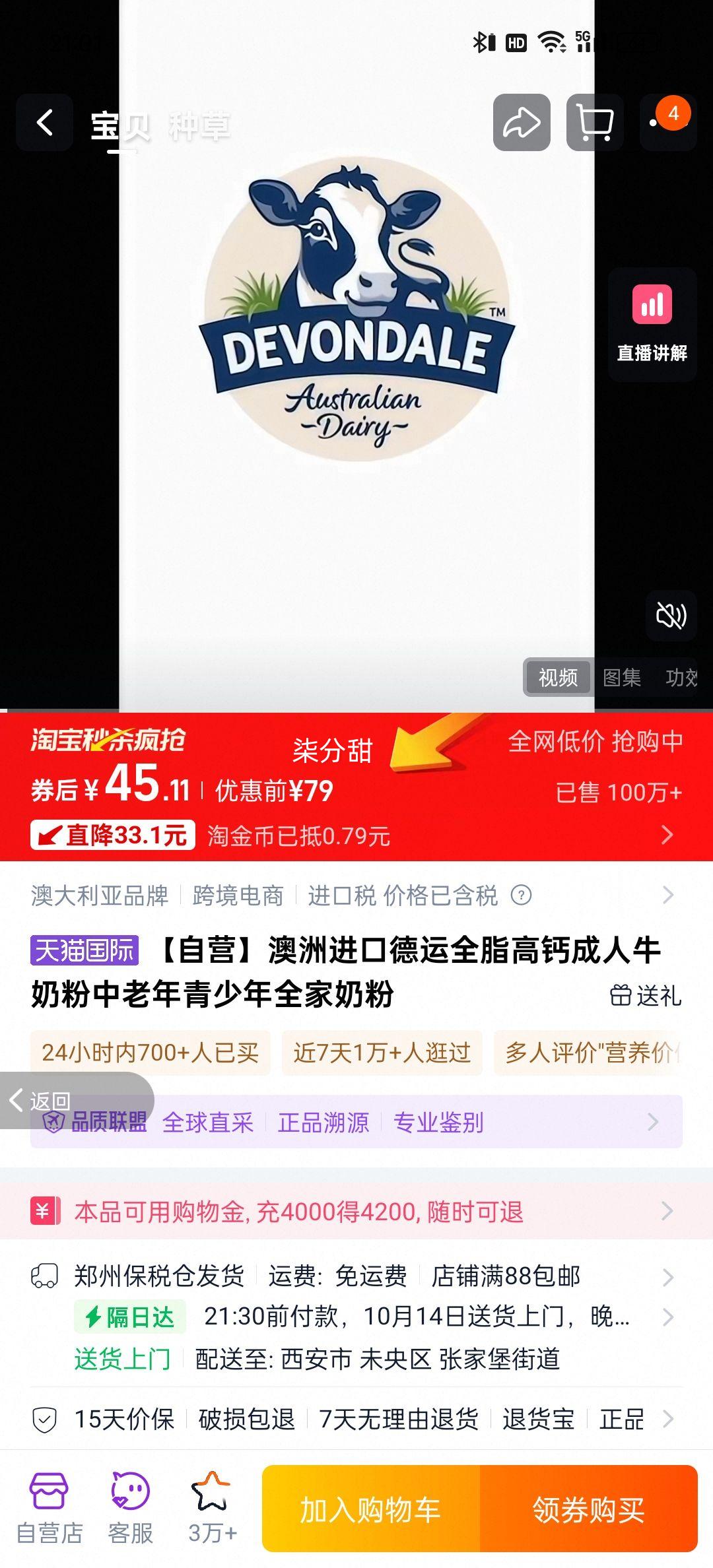Viewport: 713px width, 1568px height.
Task: Open 直播讲解 live explanation
Action: pos(652,324)
